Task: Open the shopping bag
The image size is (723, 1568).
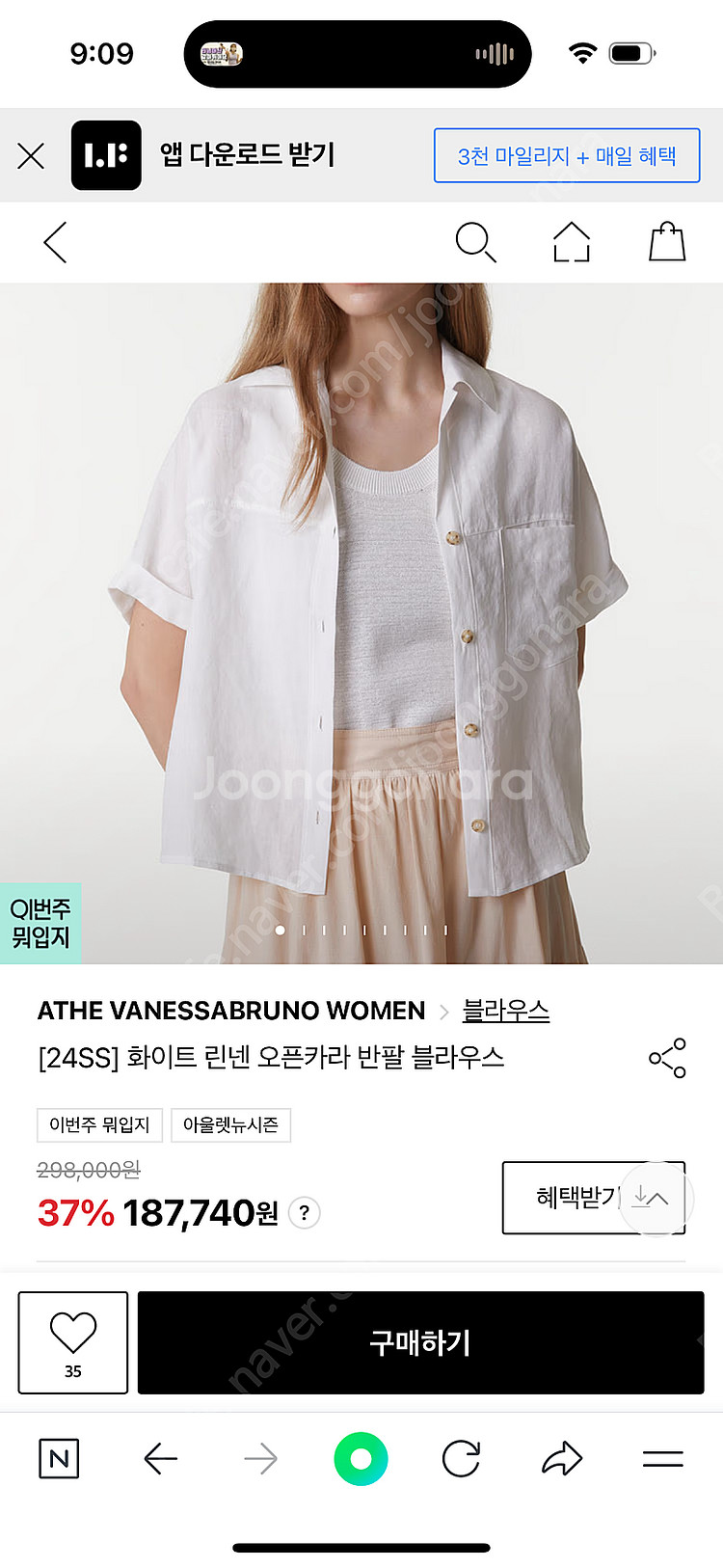Action: pos(667,241)
